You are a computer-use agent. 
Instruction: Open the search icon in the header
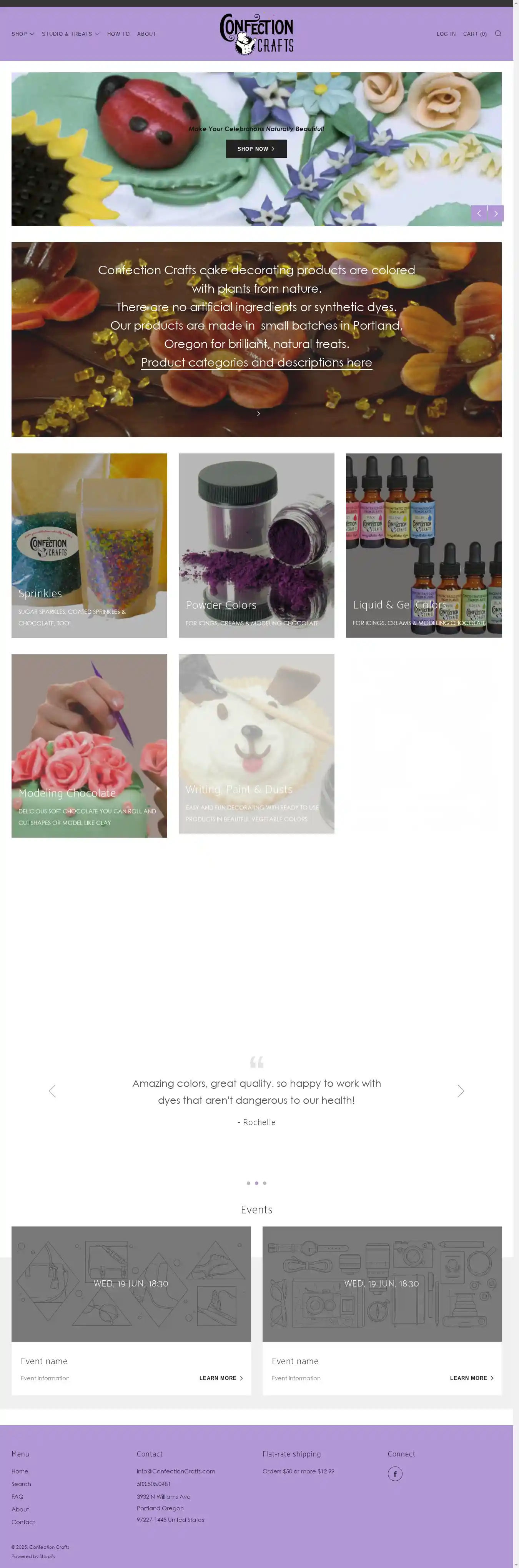pyautogui.click(x=498, y=33)
